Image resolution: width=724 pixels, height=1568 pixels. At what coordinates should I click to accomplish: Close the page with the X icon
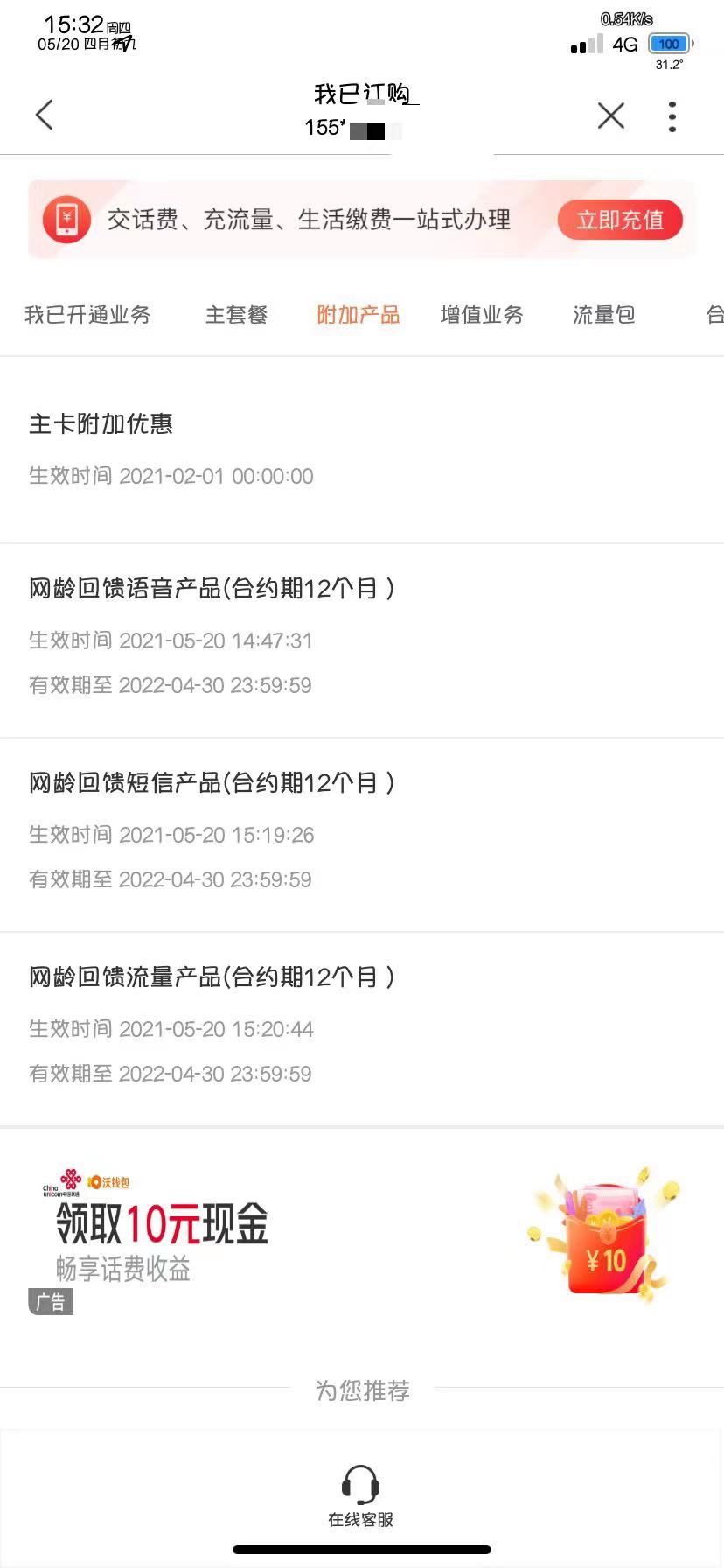[610, 115]
